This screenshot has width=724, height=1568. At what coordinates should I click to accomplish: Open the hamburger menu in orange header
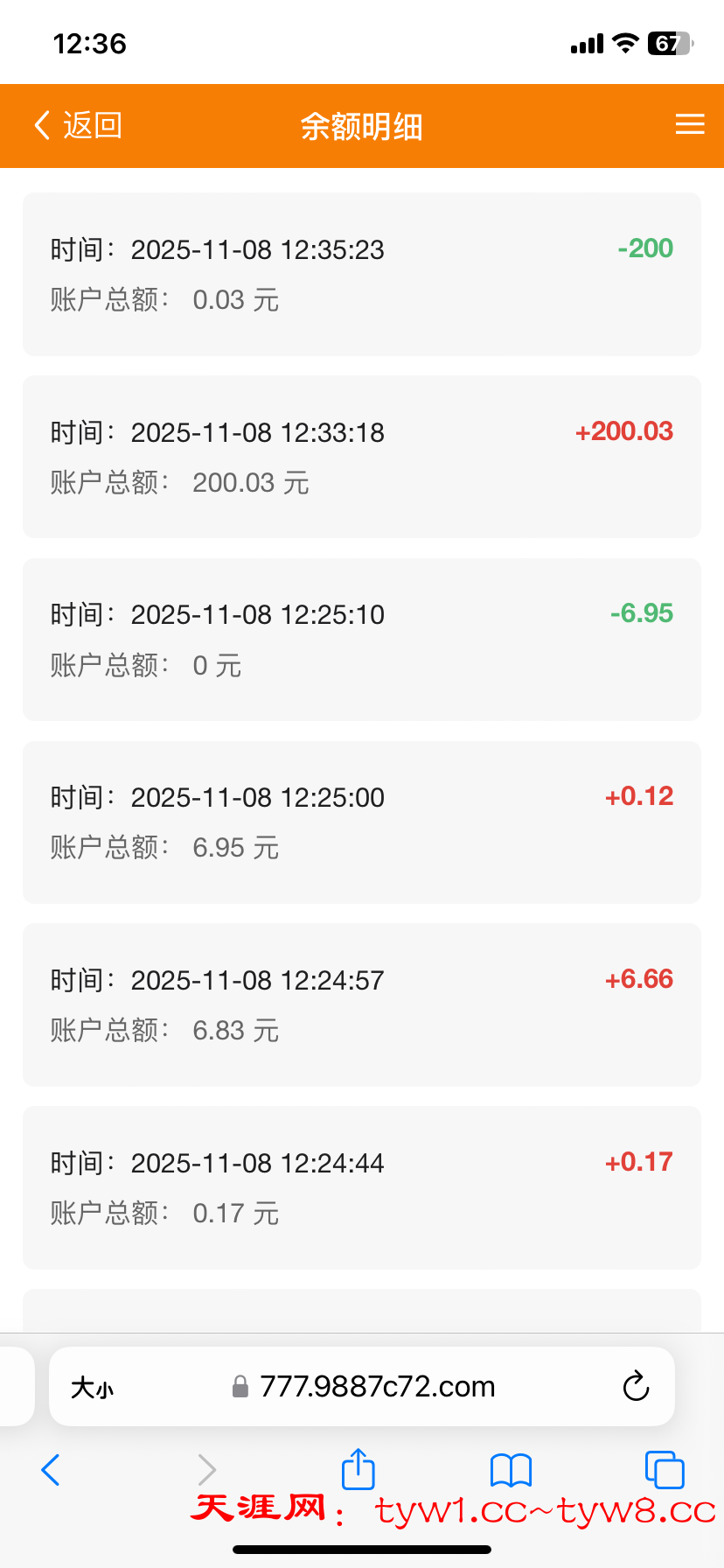click(x=690, y=125)
